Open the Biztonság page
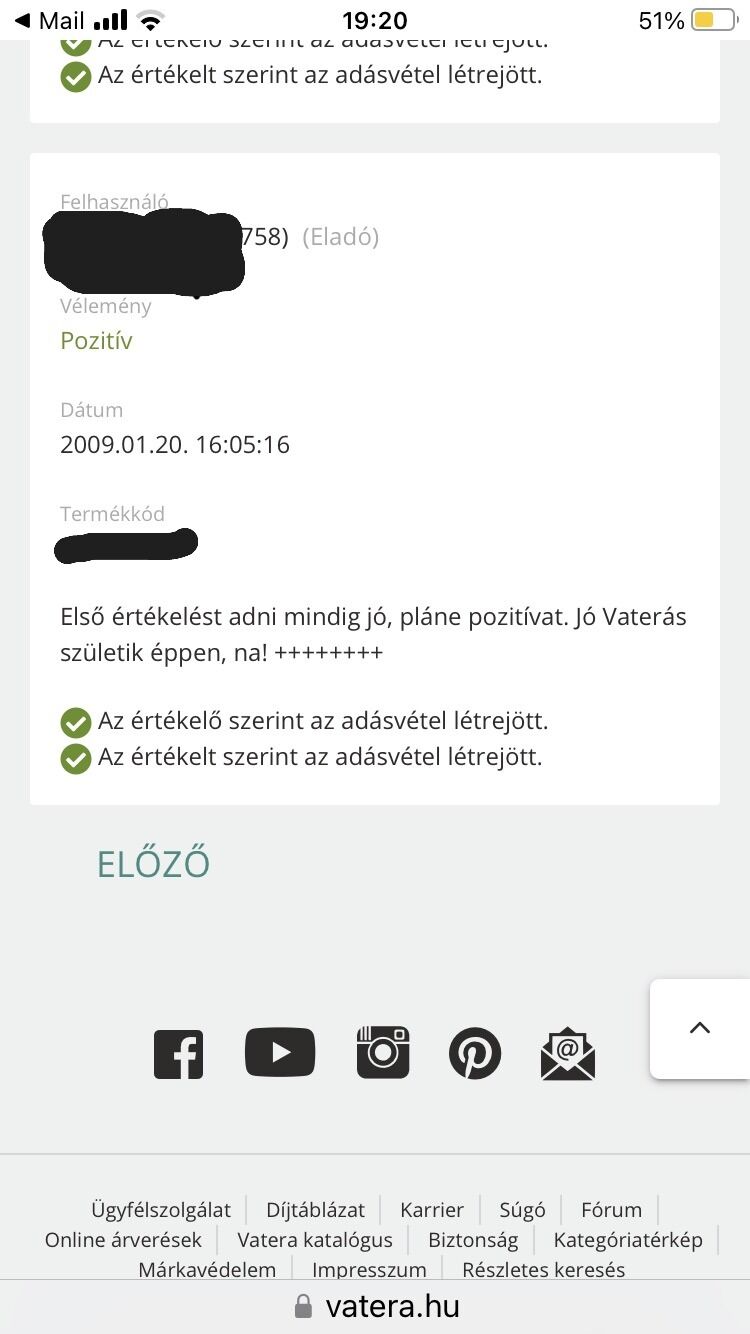 [473, 1240]
